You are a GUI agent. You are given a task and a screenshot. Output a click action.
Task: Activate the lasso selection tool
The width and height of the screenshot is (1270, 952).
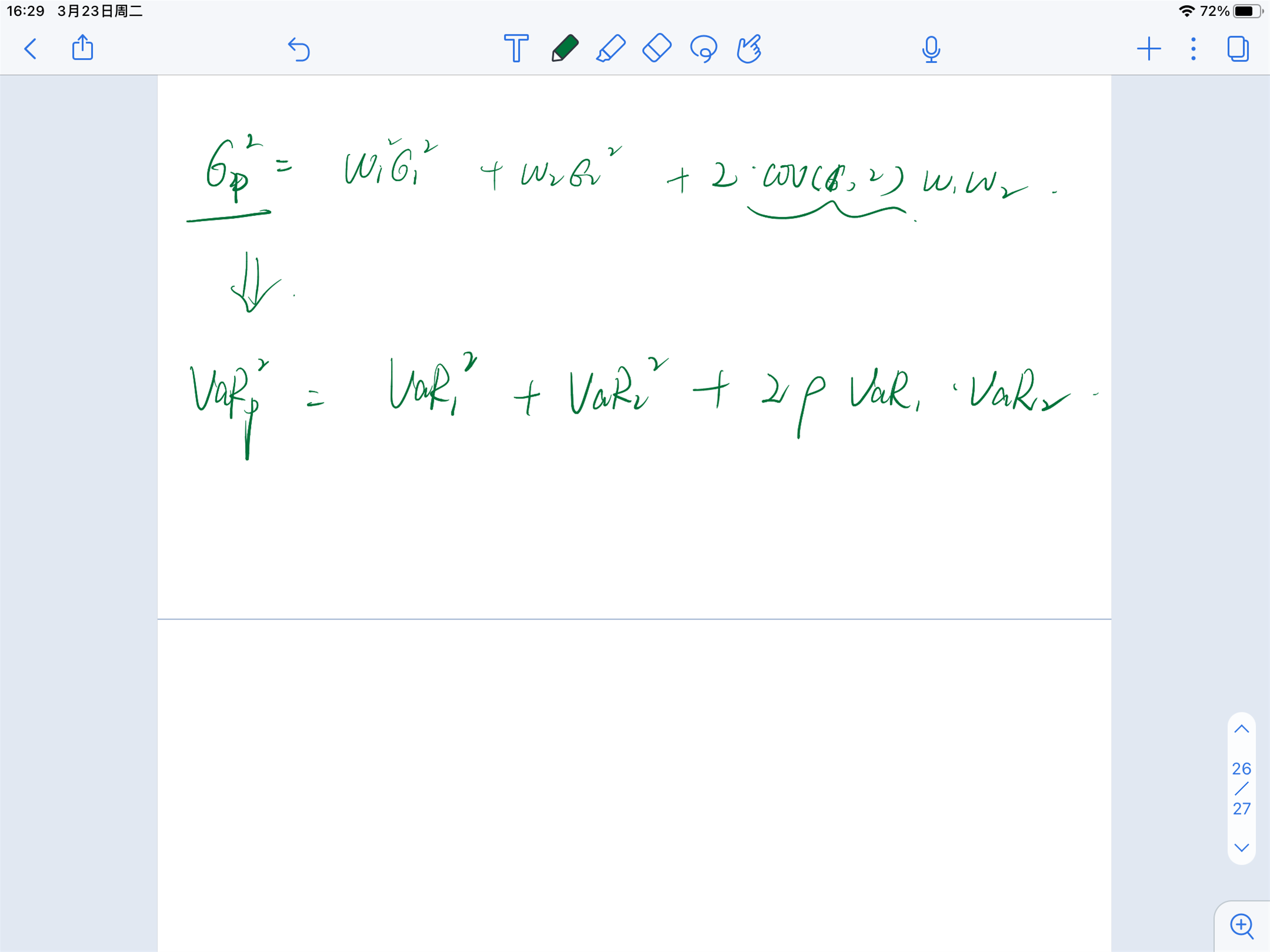point(703,49)
